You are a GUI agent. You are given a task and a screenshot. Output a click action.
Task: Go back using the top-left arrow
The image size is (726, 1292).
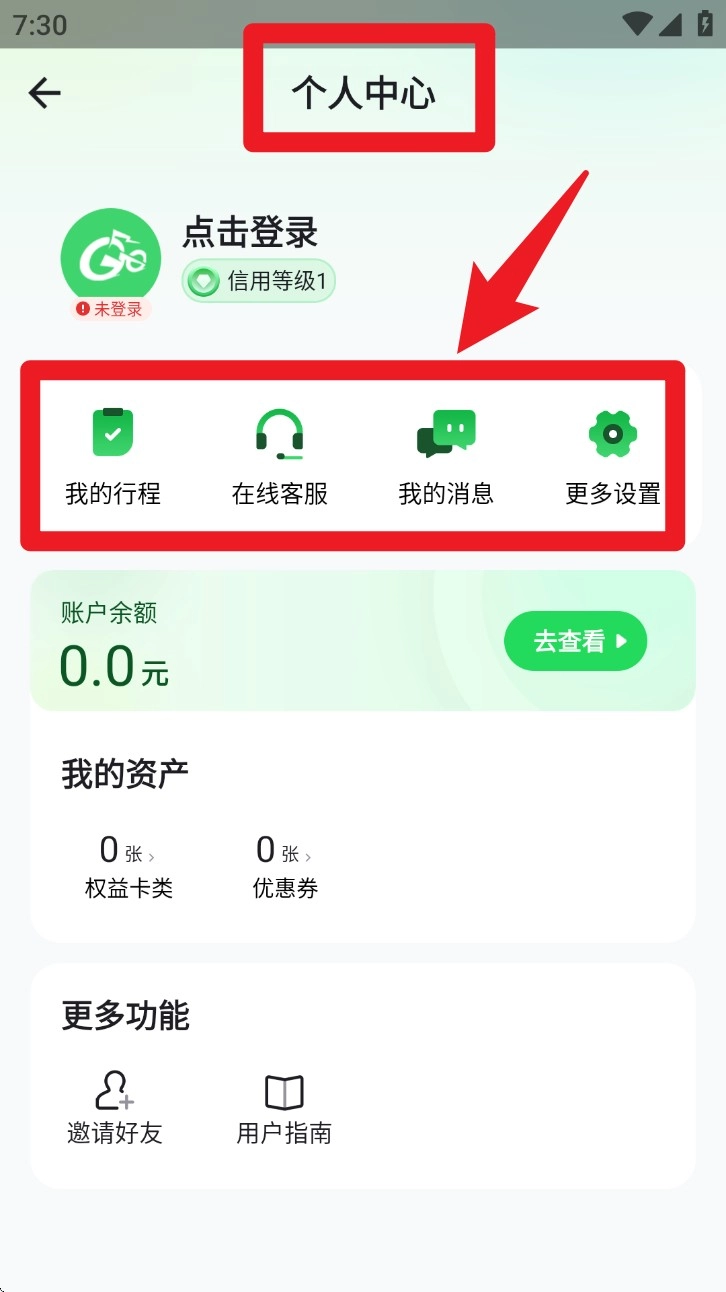tap(45, 94)
